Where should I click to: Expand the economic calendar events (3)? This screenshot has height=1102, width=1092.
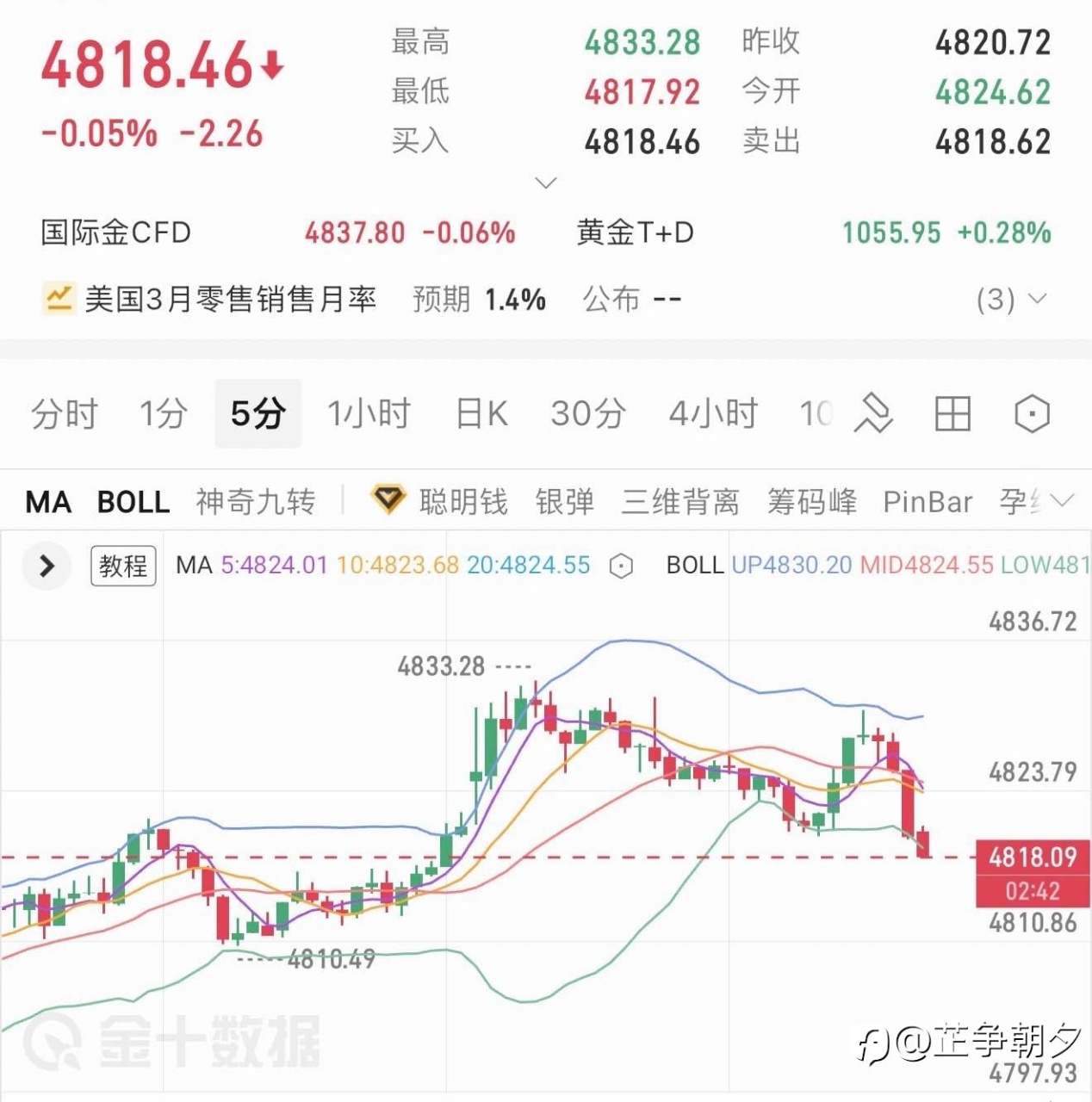click(x=1012, y=300)
